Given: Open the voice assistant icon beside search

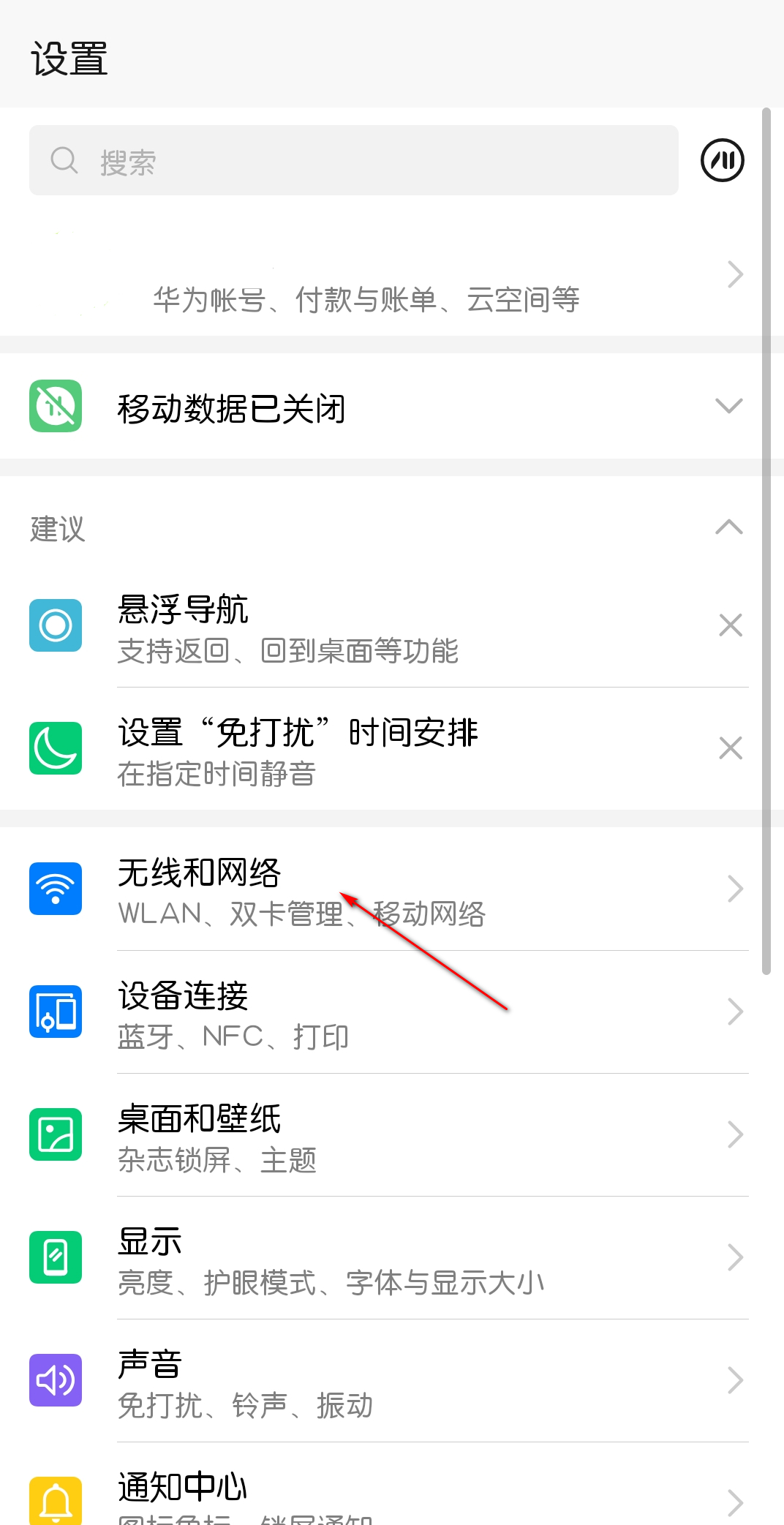Looking at the screenshot, I should 722,160.
